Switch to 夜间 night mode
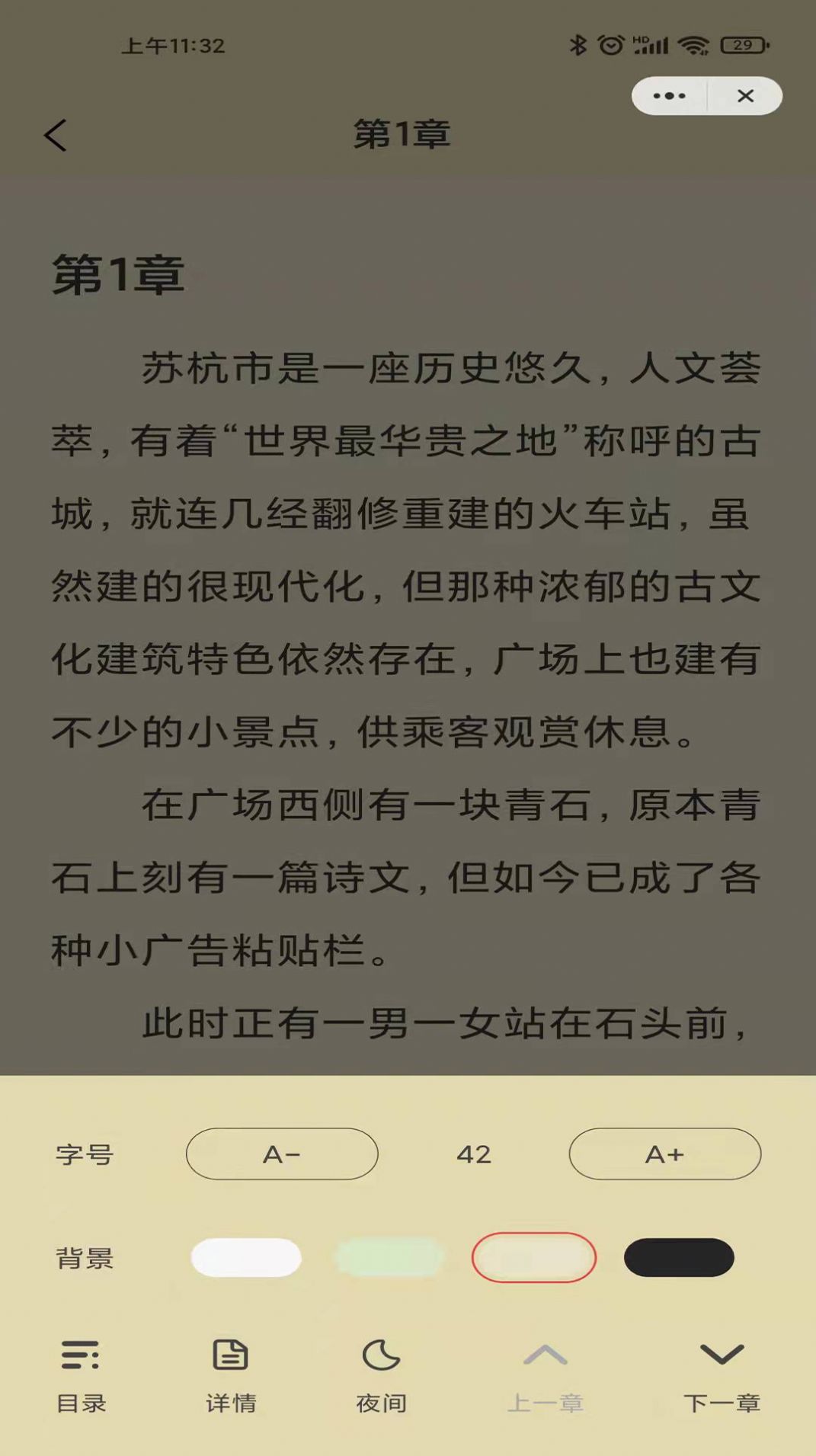Viewport: 816px width, 1456px height. click(381, 1375)
